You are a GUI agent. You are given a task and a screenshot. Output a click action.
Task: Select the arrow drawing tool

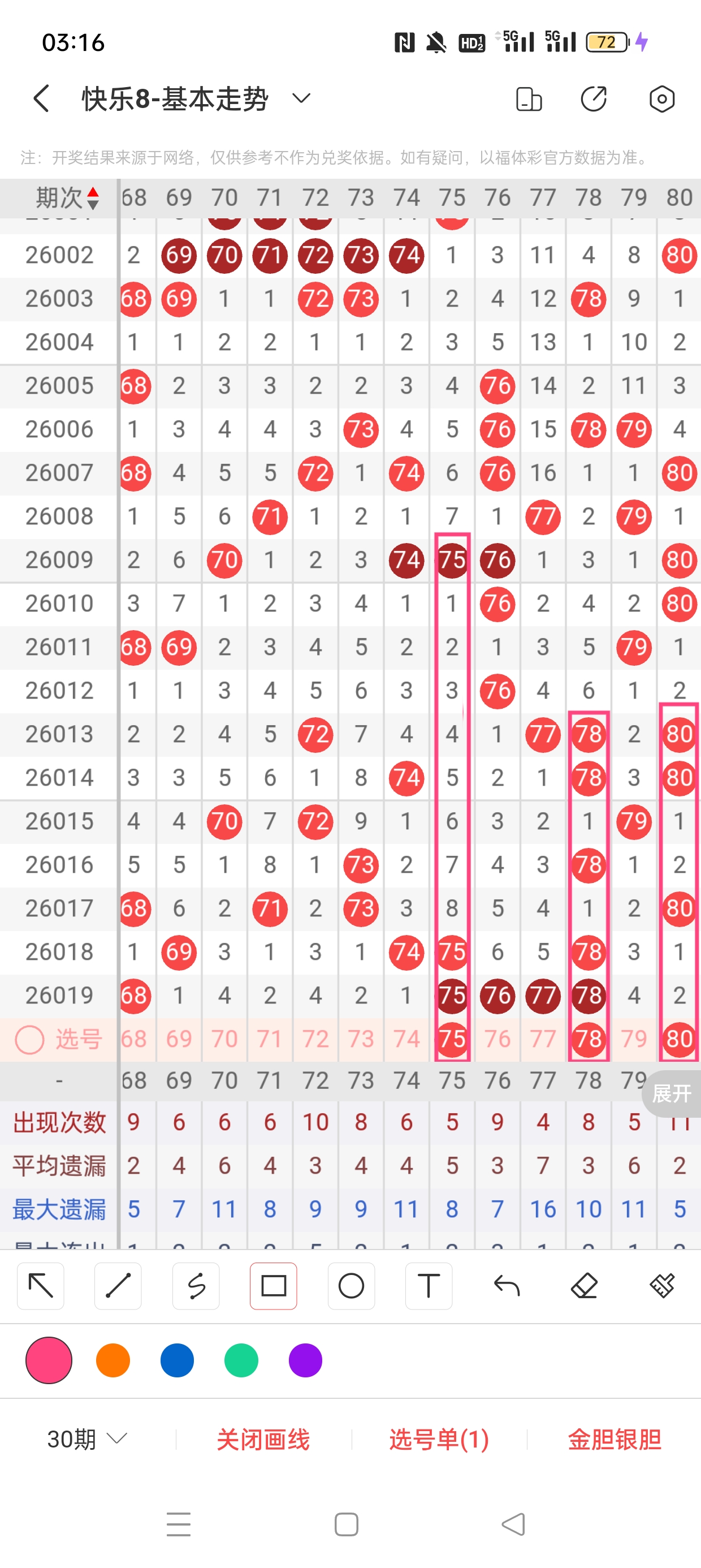pos(41,1286)
